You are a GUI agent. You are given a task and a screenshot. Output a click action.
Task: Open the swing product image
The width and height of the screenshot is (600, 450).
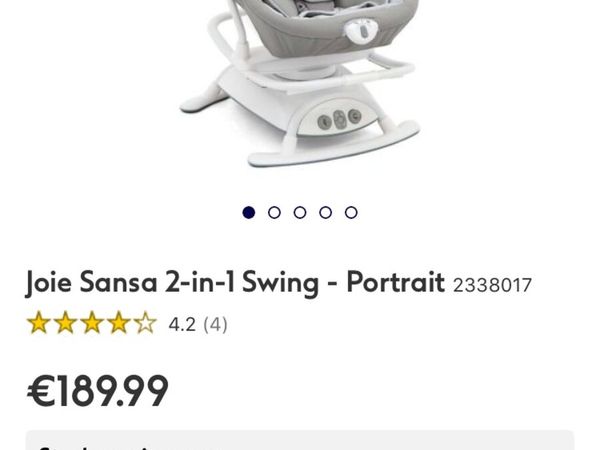coord(300,85)
